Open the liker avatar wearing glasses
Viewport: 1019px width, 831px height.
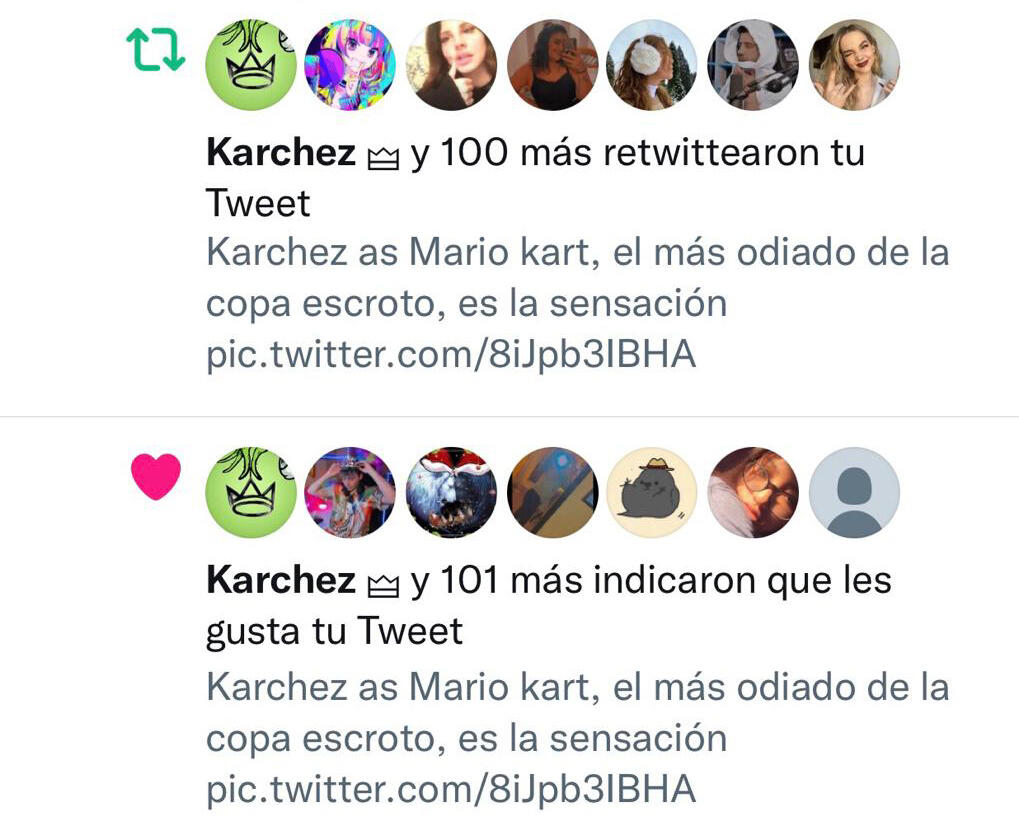click(x=753, y=492)
